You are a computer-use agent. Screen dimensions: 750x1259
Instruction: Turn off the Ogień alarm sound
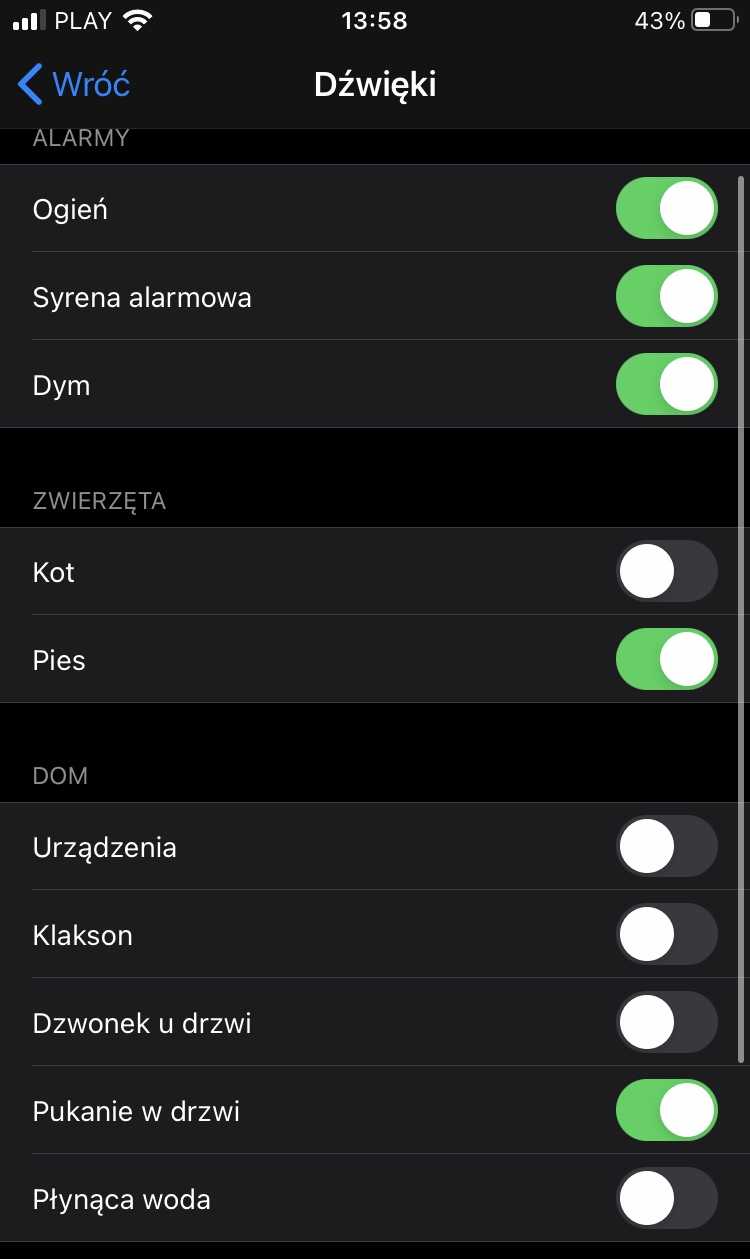[666, 209]
